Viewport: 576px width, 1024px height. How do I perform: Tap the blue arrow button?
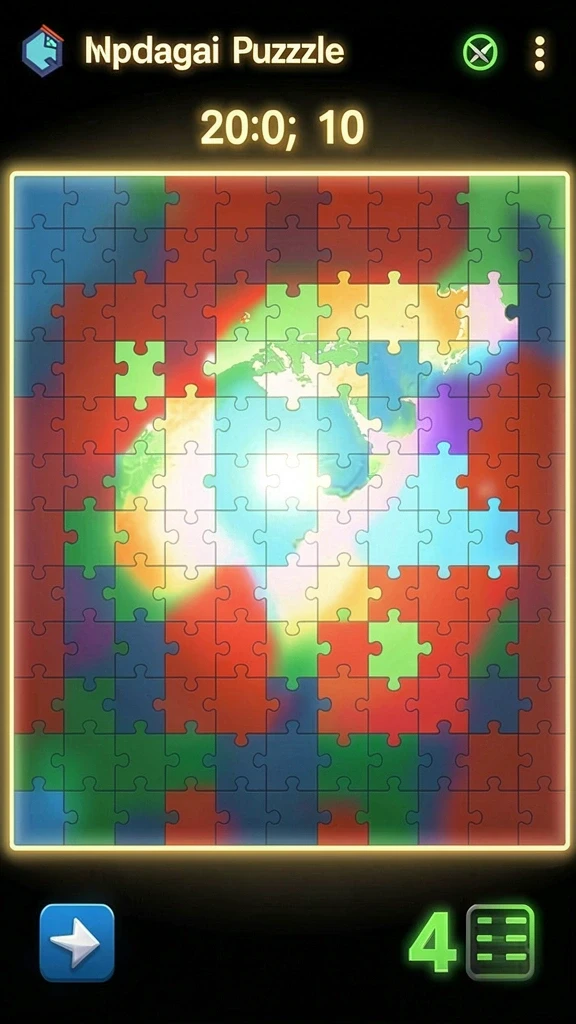[x=77, y=942]
